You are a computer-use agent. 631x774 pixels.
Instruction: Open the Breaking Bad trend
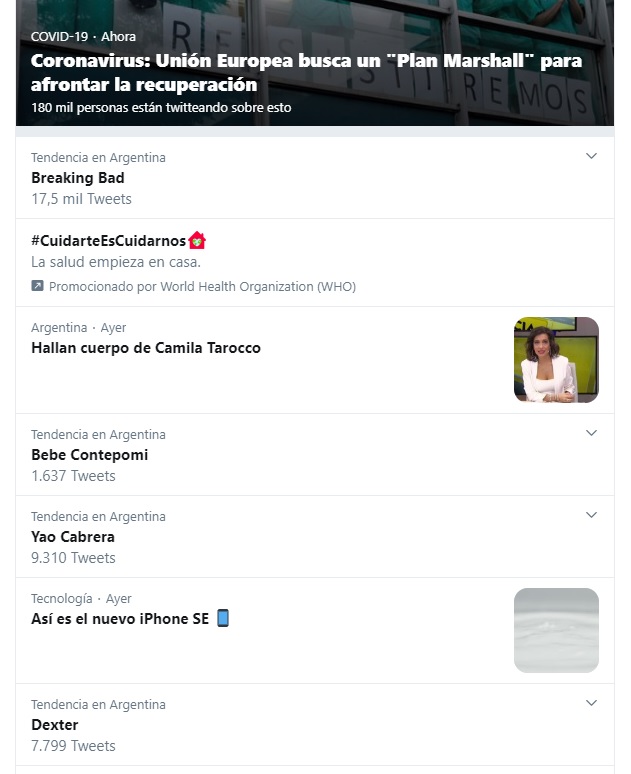[78, 178]
